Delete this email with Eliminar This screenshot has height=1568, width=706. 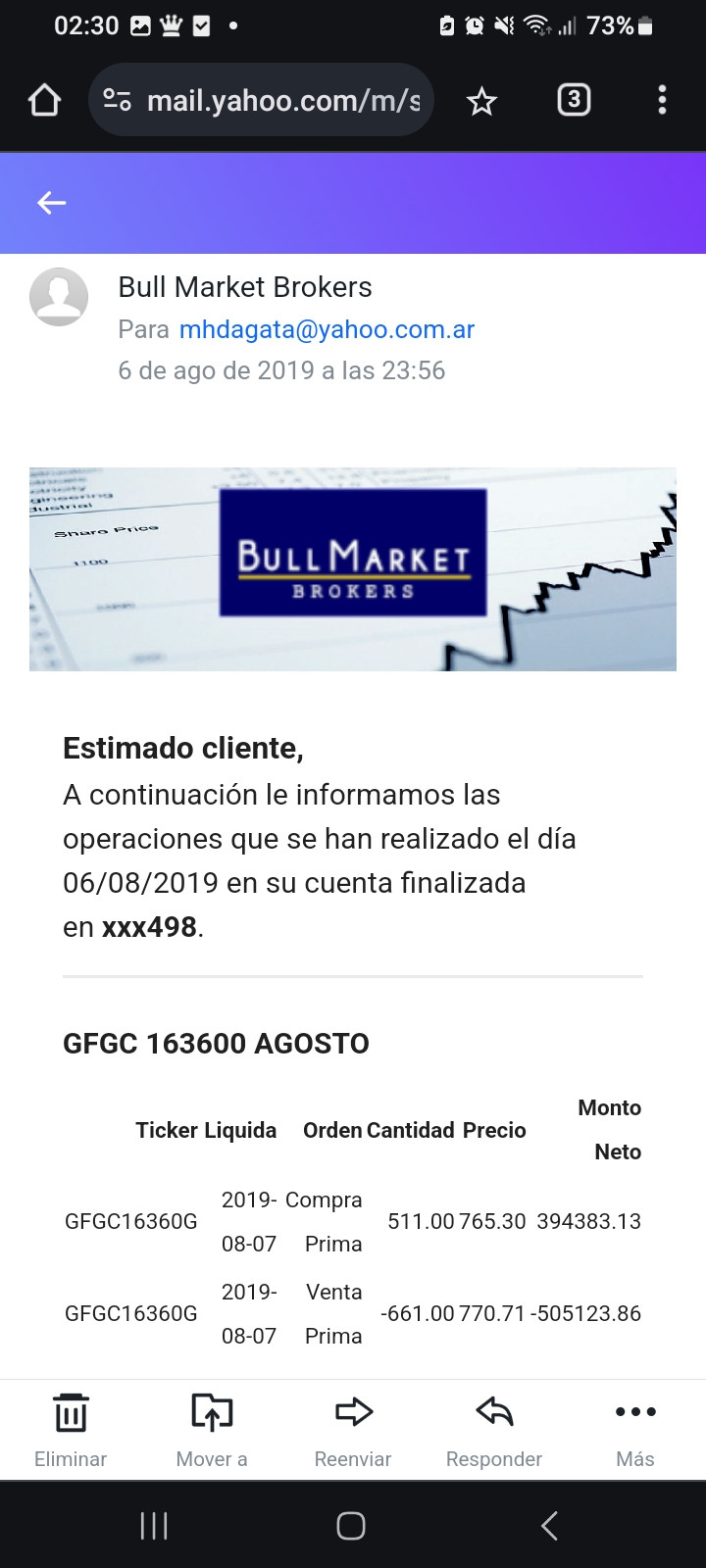71,1431
